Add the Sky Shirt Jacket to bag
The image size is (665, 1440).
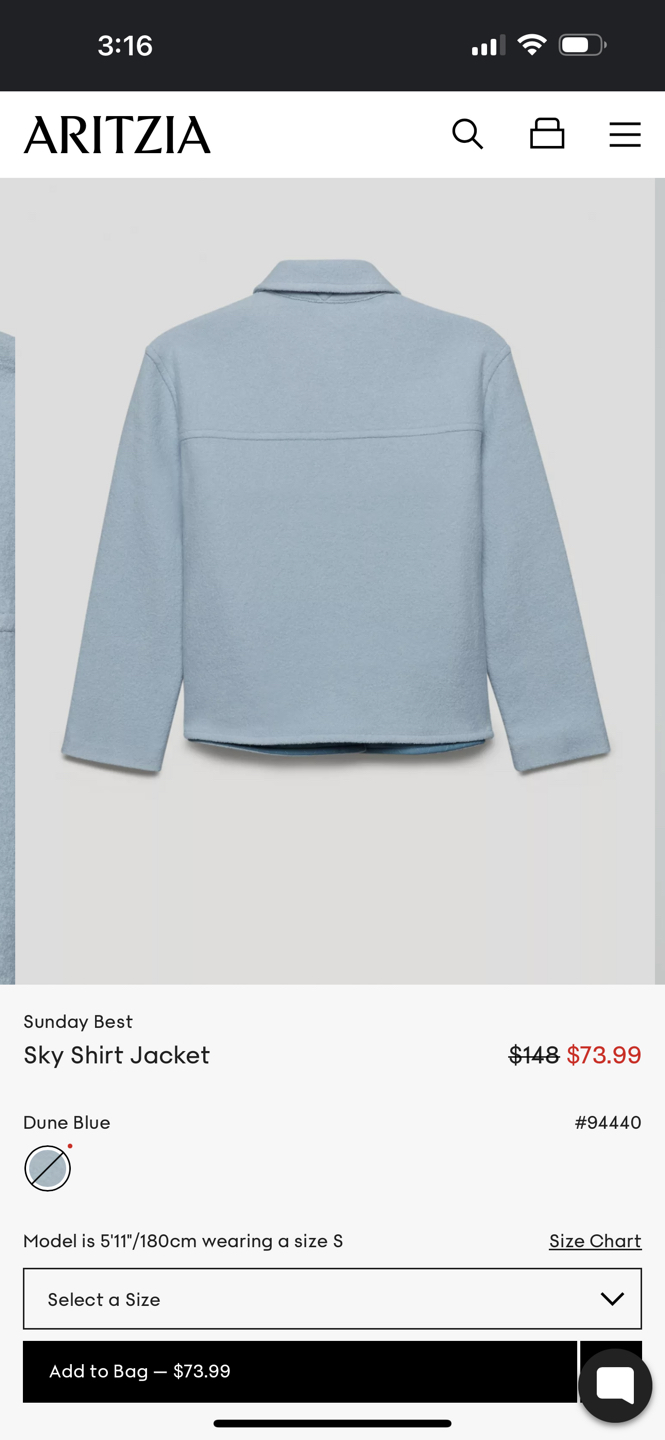pyautogui.click(x=299, y=1371)
